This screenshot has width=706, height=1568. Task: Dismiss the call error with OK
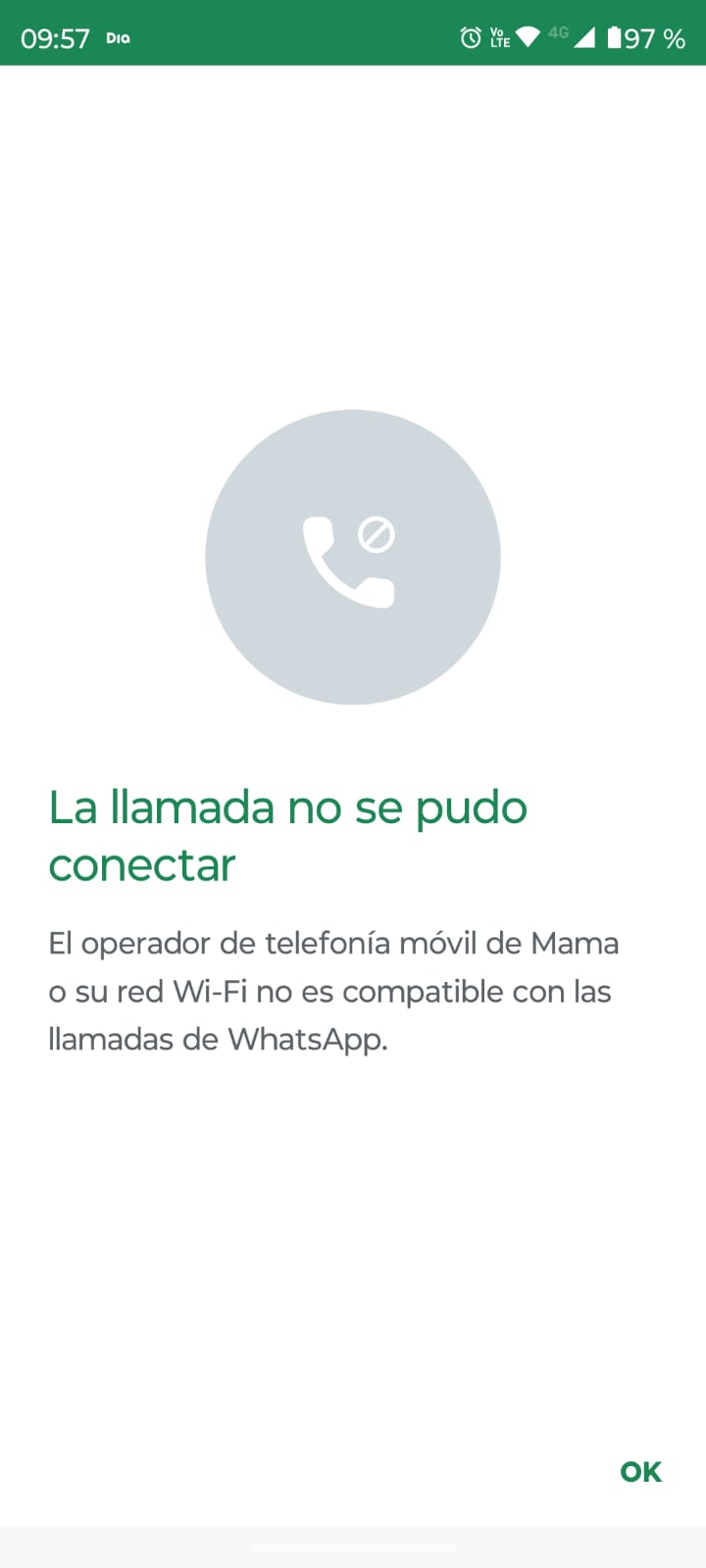click(x=640, y=1472)
